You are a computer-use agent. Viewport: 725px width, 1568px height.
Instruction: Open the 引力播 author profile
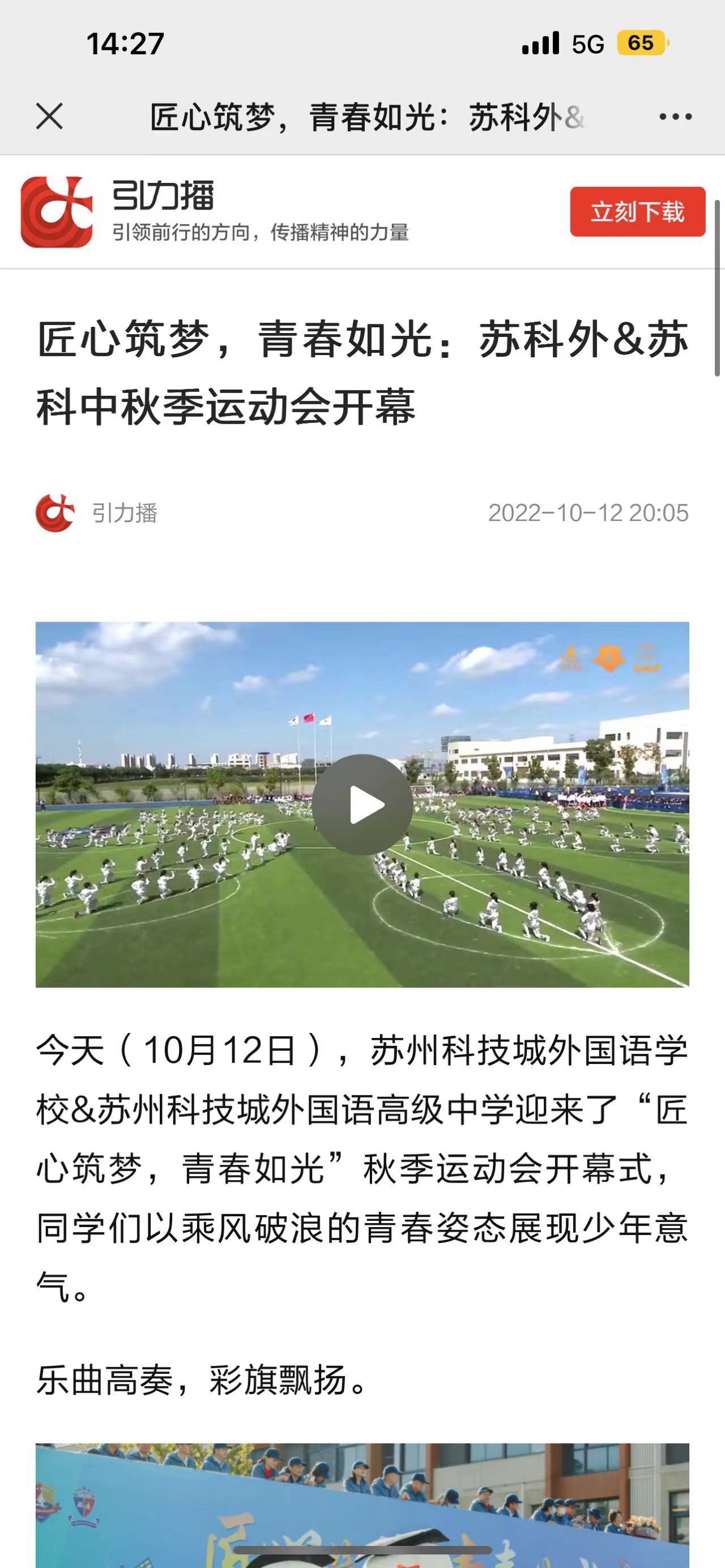coord(97,513)
